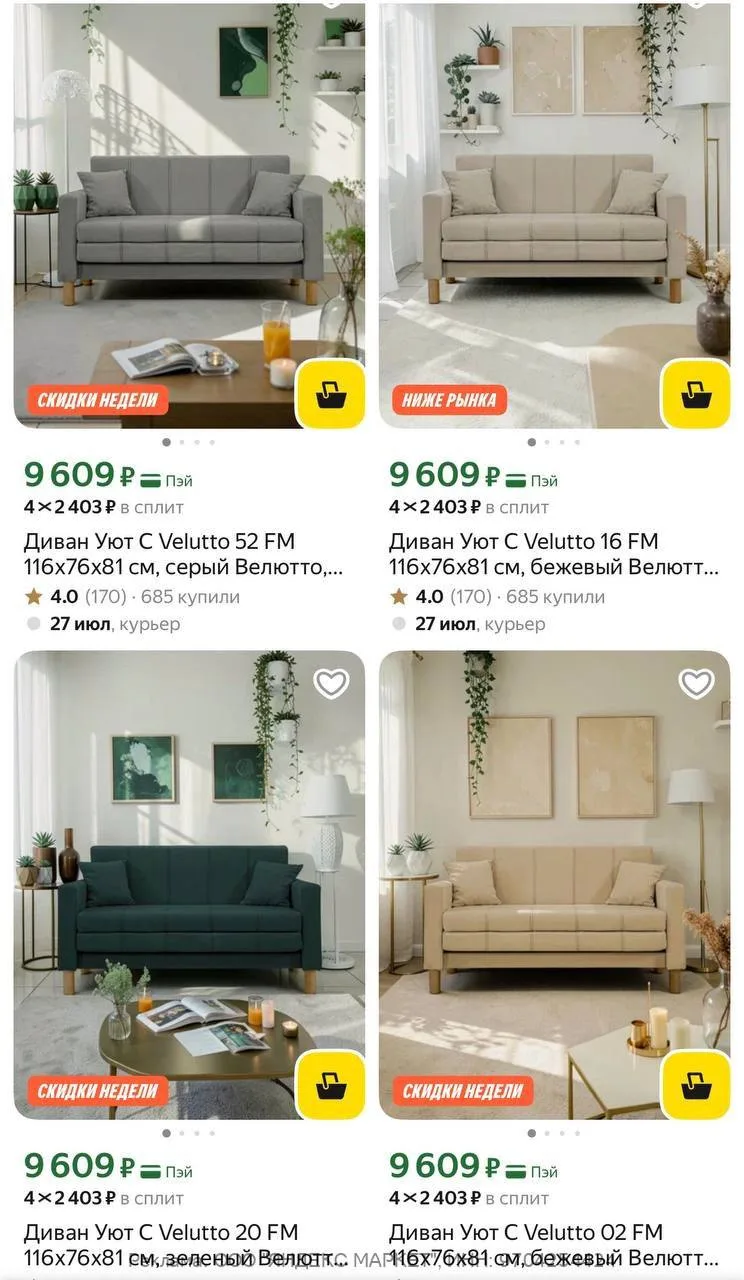Open the green Velutto 20 FM sofa photo

(189, 885)
